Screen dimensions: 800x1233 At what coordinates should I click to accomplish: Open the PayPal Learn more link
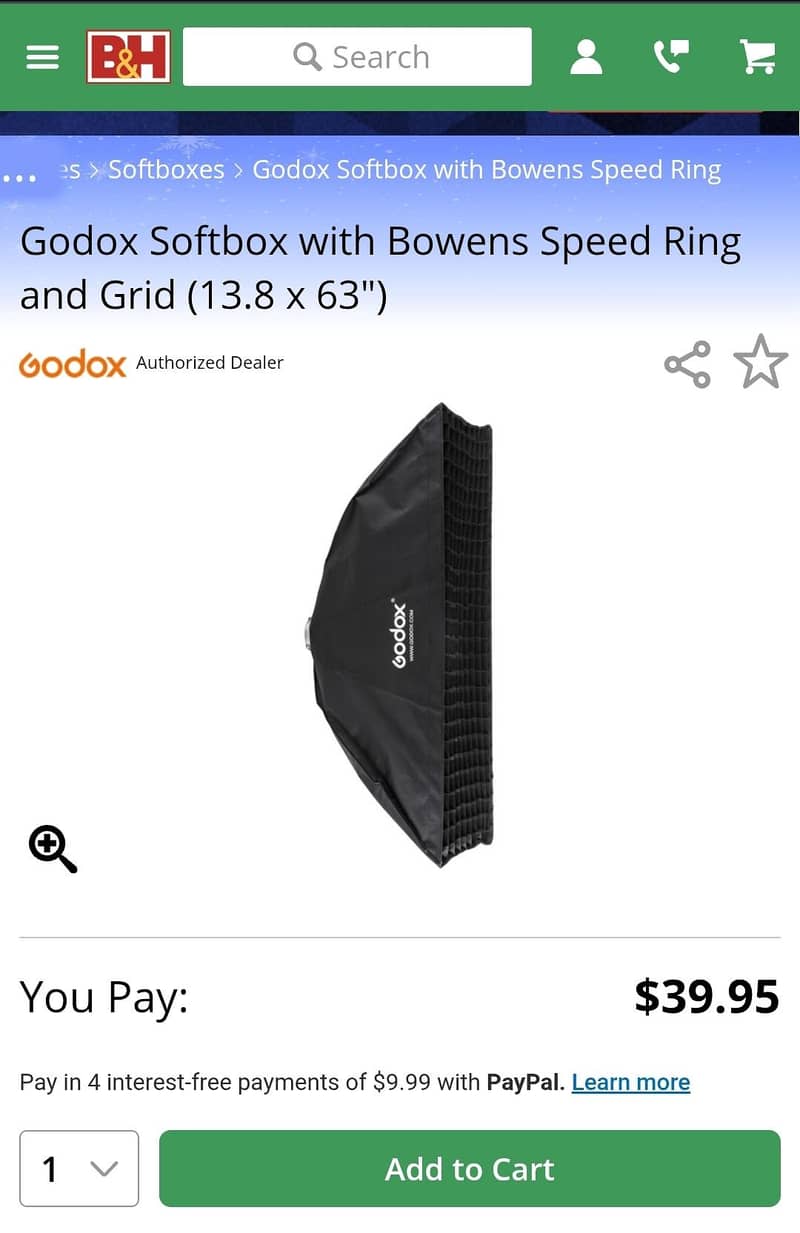[x=630, y=1082]
